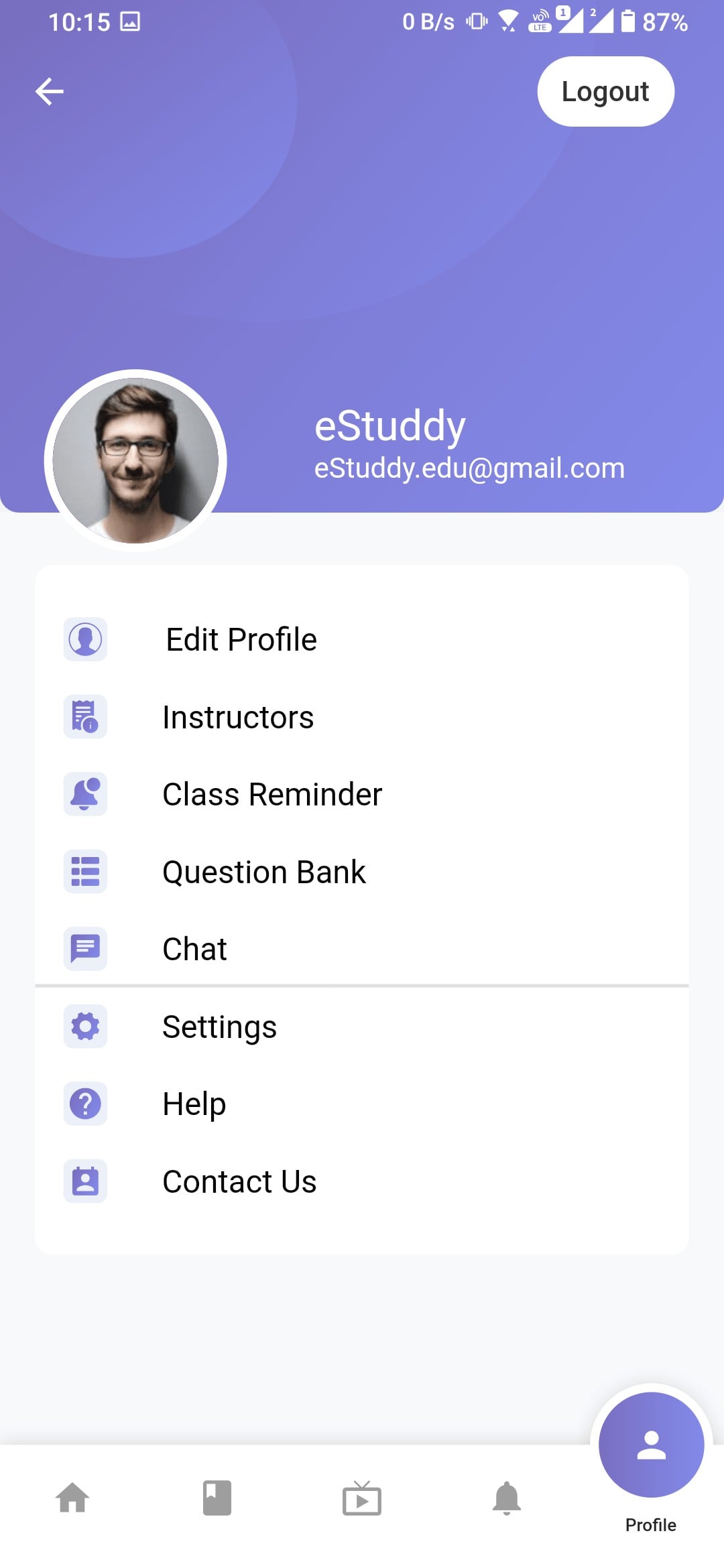Switch to the Home tab
The image size is (724, 1568).
[72, 1498]
